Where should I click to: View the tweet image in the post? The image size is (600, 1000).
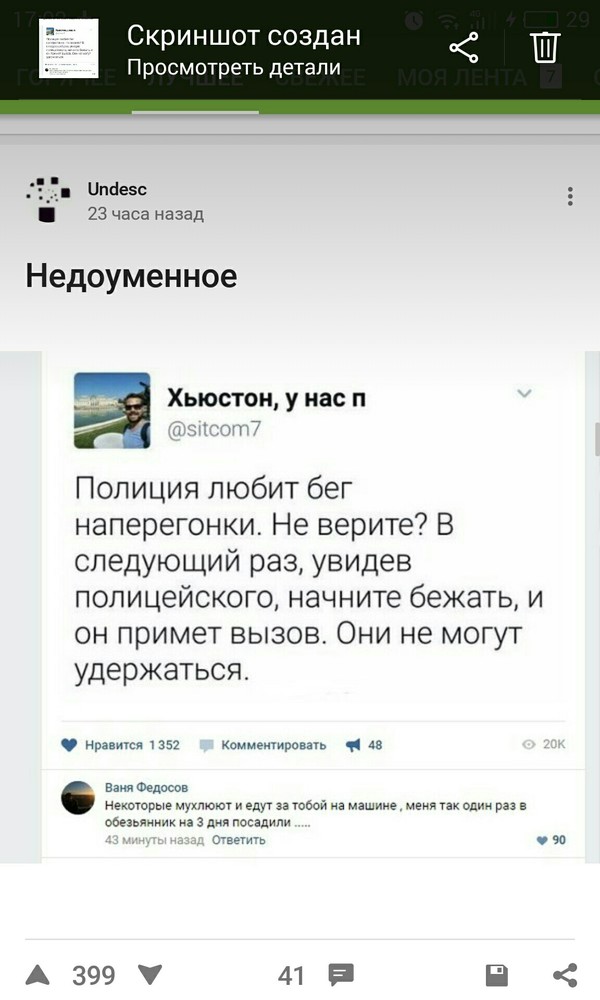tap(320, 605)
